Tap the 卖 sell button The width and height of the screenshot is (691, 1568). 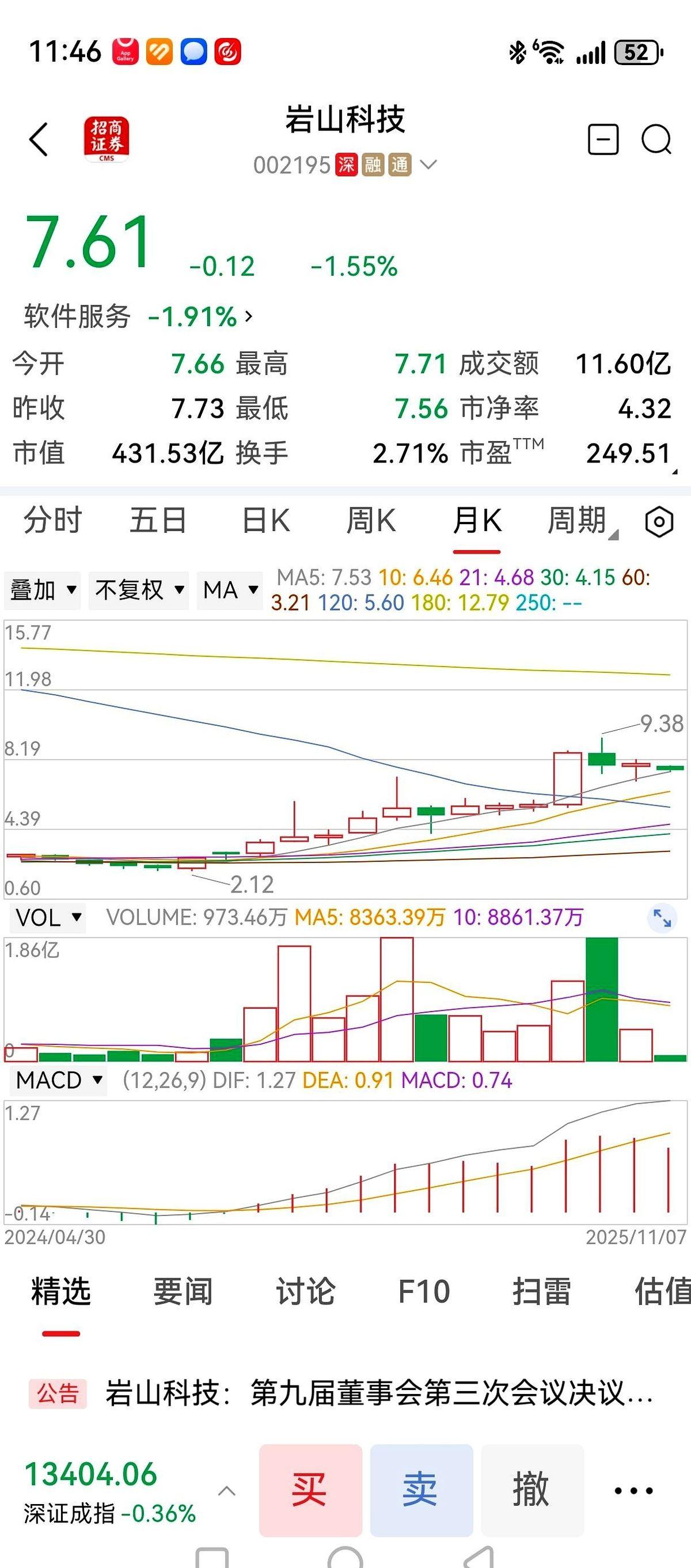click(421, 1490)
